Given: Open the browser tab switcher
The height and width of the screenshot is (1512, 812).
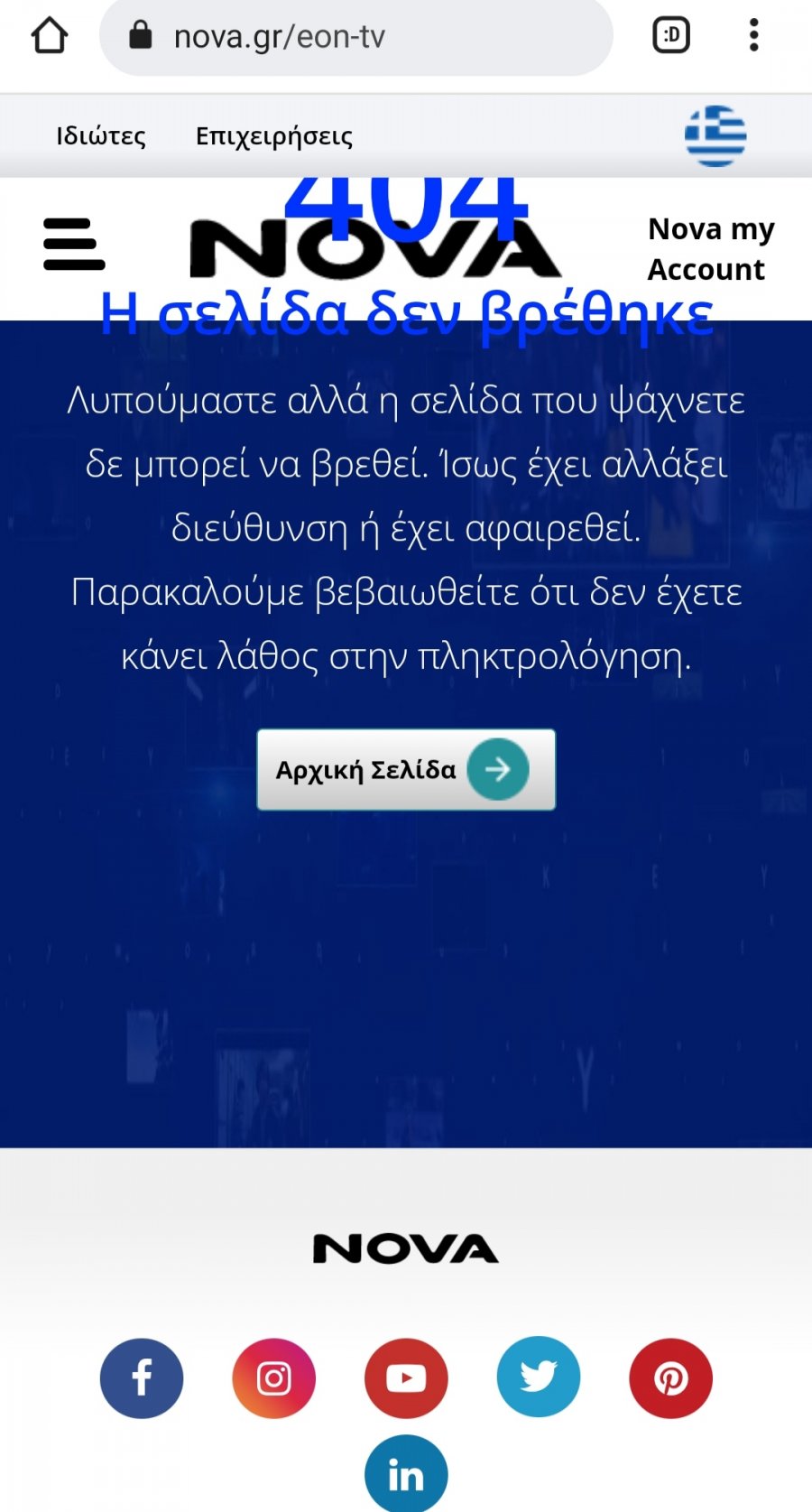Looking at the screenshot, I should point(670,36).
